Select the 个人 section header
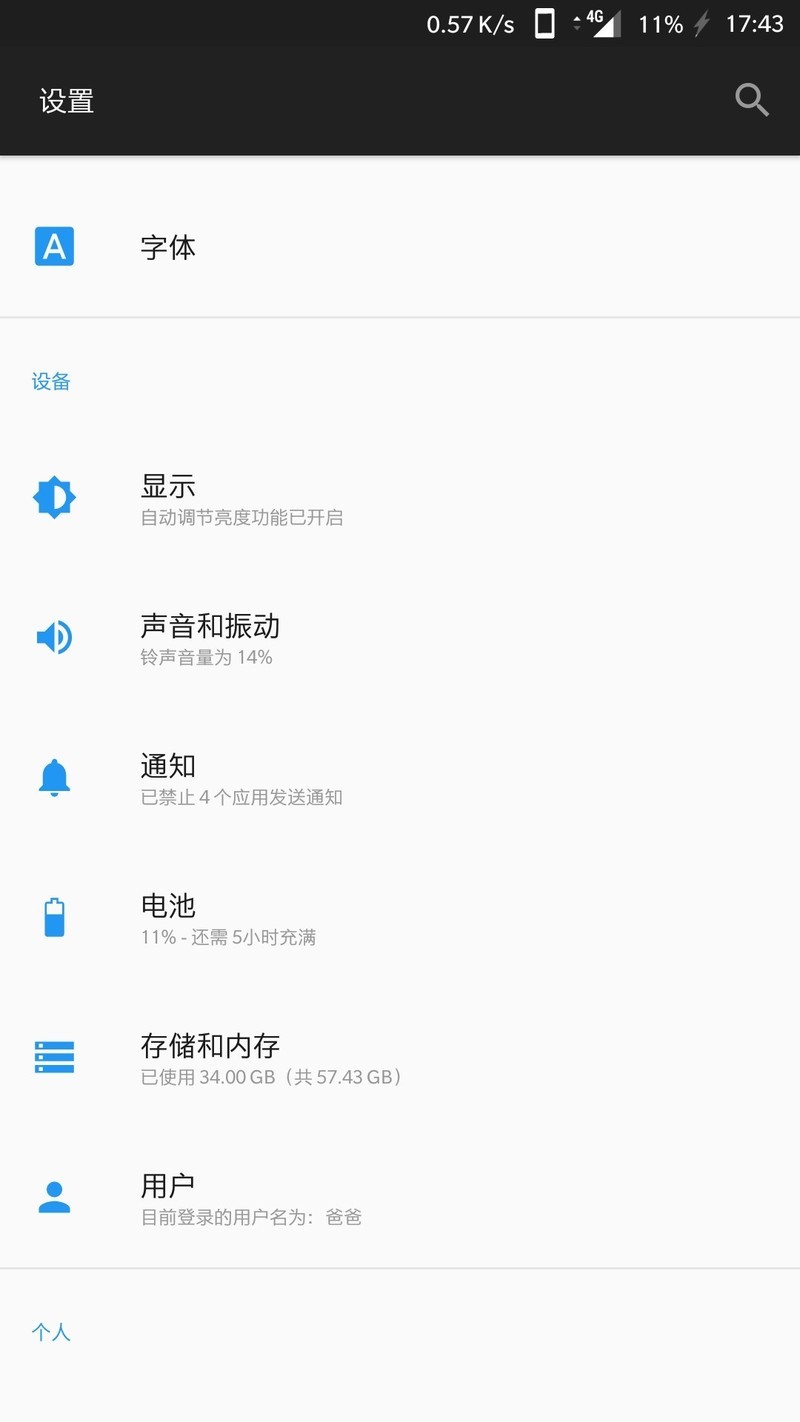The height and width of the screenshot is (1422, 800). pyautogui.click(x=51, y=1331)
